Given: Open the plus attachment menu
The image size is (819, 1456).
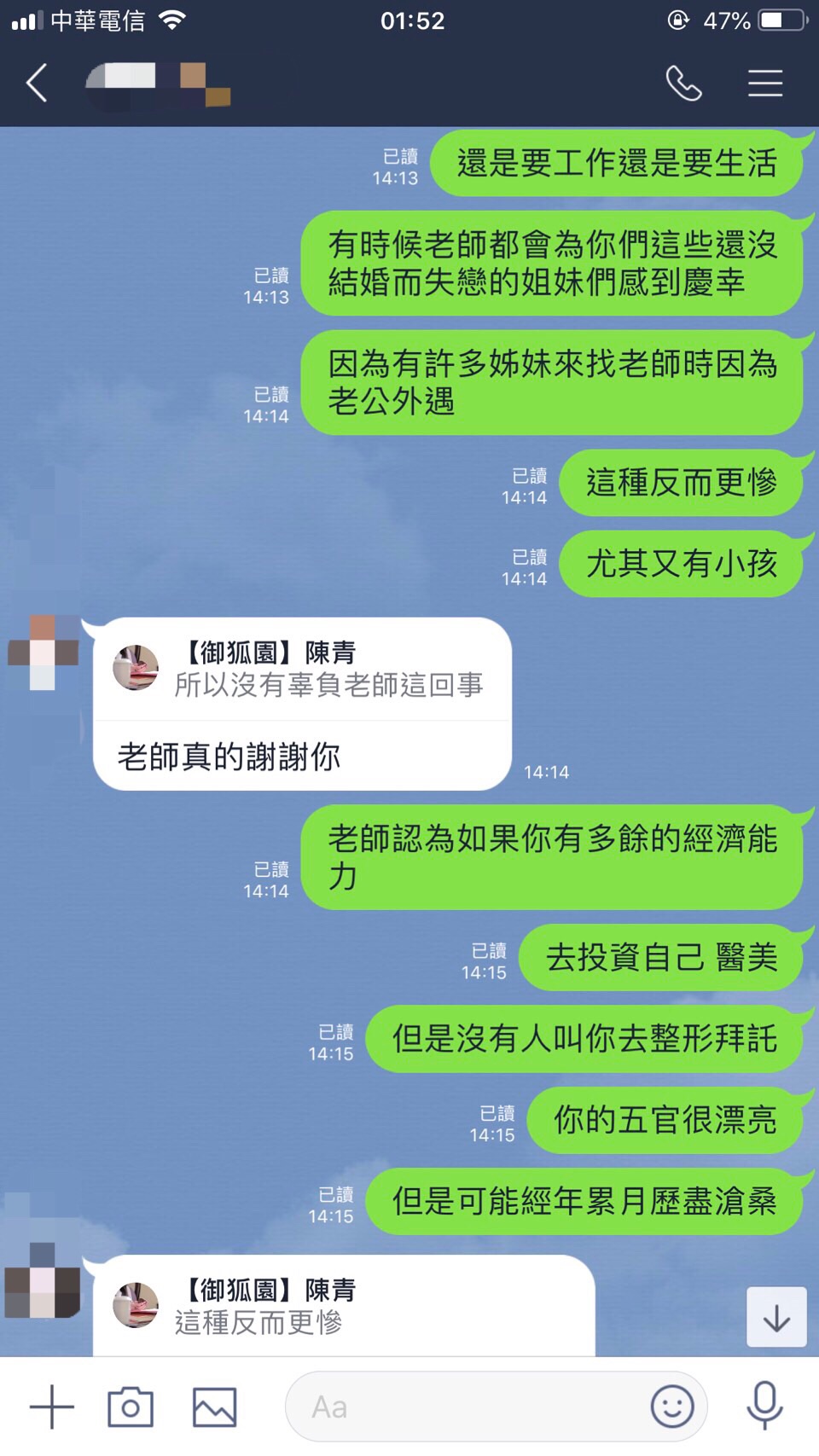Looking at the screenshot, I should pos(52,1407).
